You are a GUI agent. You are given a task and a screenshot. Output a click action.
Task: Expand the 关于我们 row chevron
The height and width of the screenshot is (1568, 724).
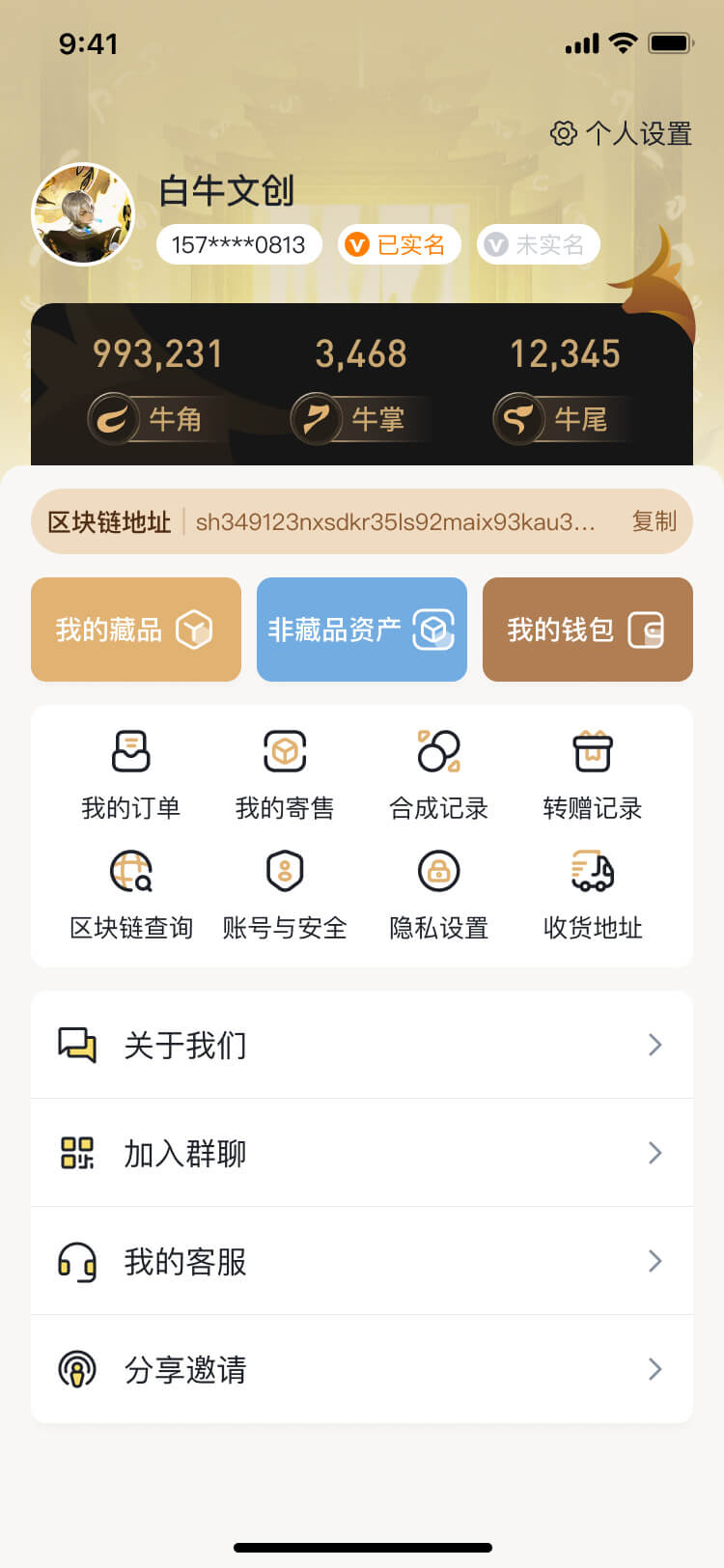(x=655, y=1044)
